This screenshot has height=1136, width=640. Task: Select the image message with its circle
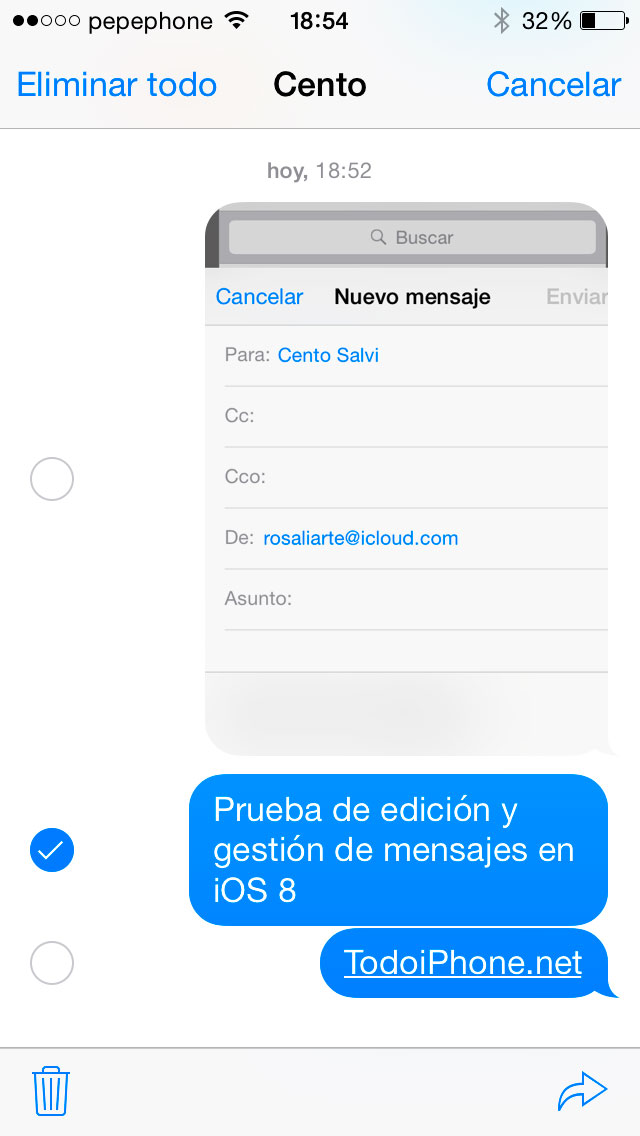[51, 479]
